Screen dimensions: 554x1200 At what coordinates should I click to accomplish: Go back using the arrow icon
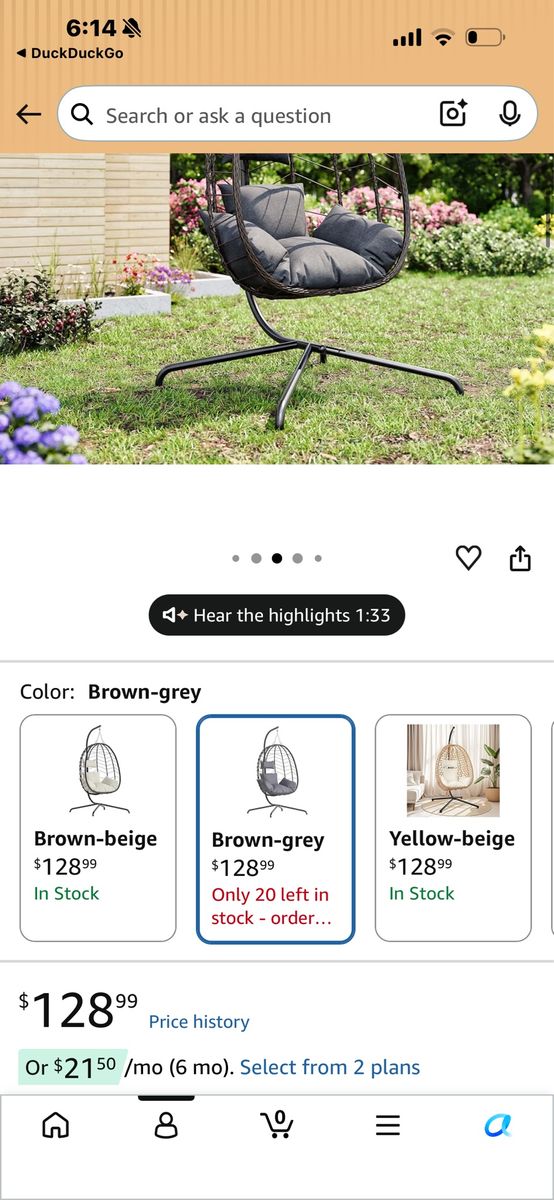pos(29,115)
